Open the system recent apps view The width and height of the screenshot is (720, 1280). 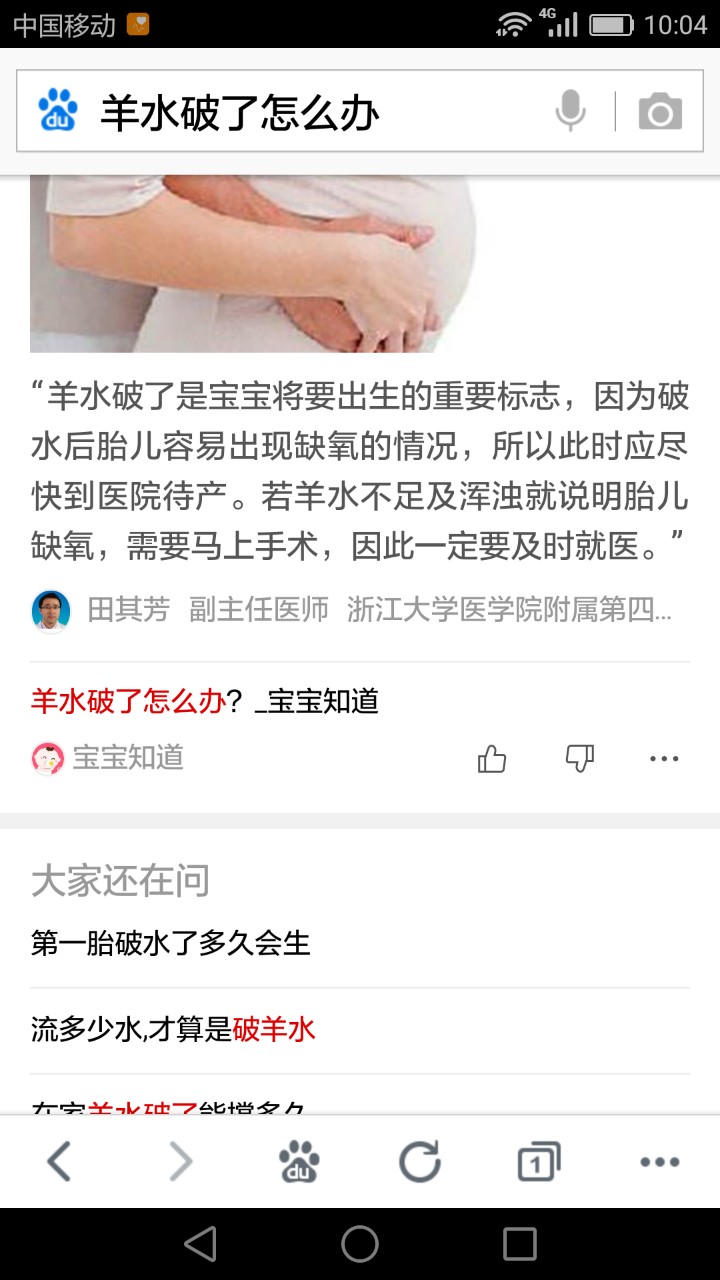(520, 1244)
